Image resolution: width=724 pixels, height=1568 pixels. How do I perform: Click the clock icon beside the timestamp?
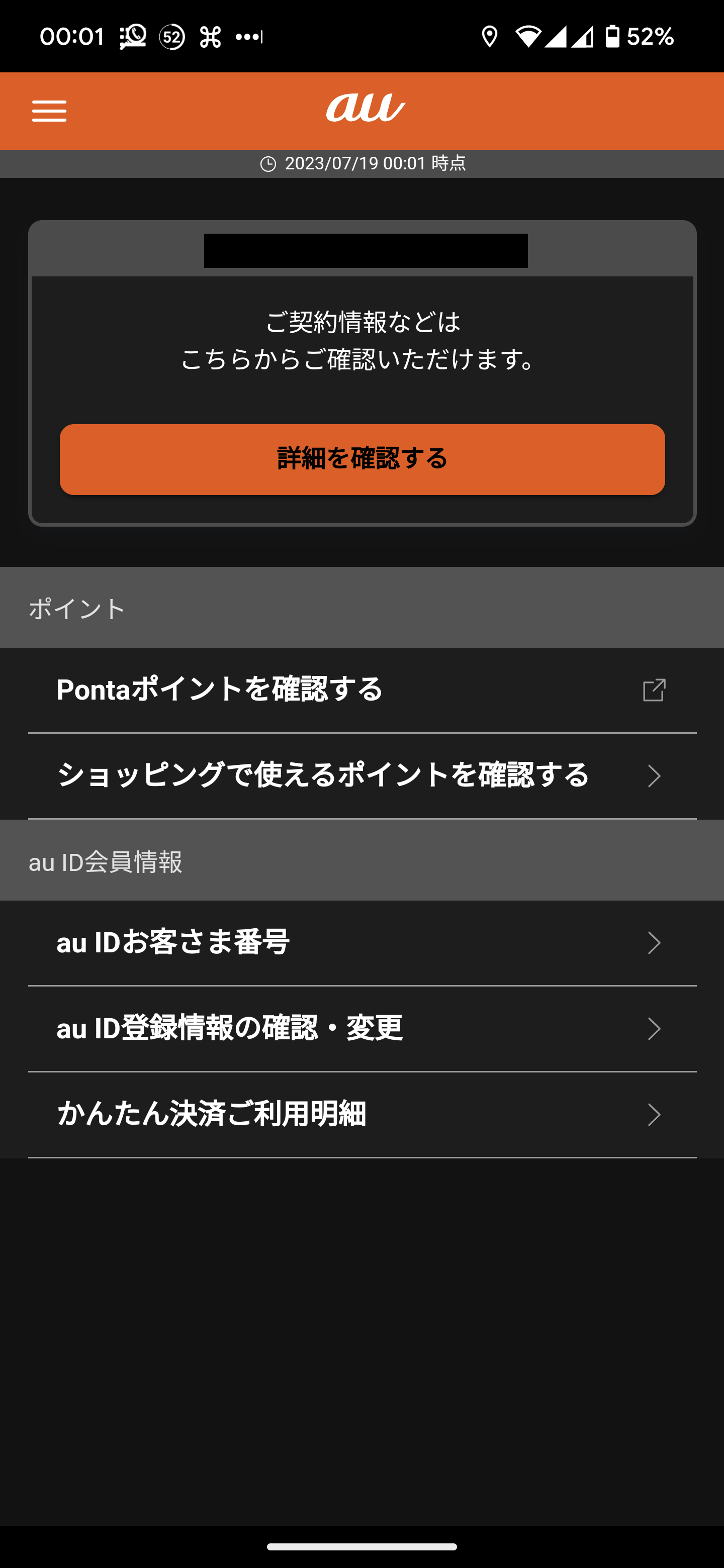click(268, 163)
